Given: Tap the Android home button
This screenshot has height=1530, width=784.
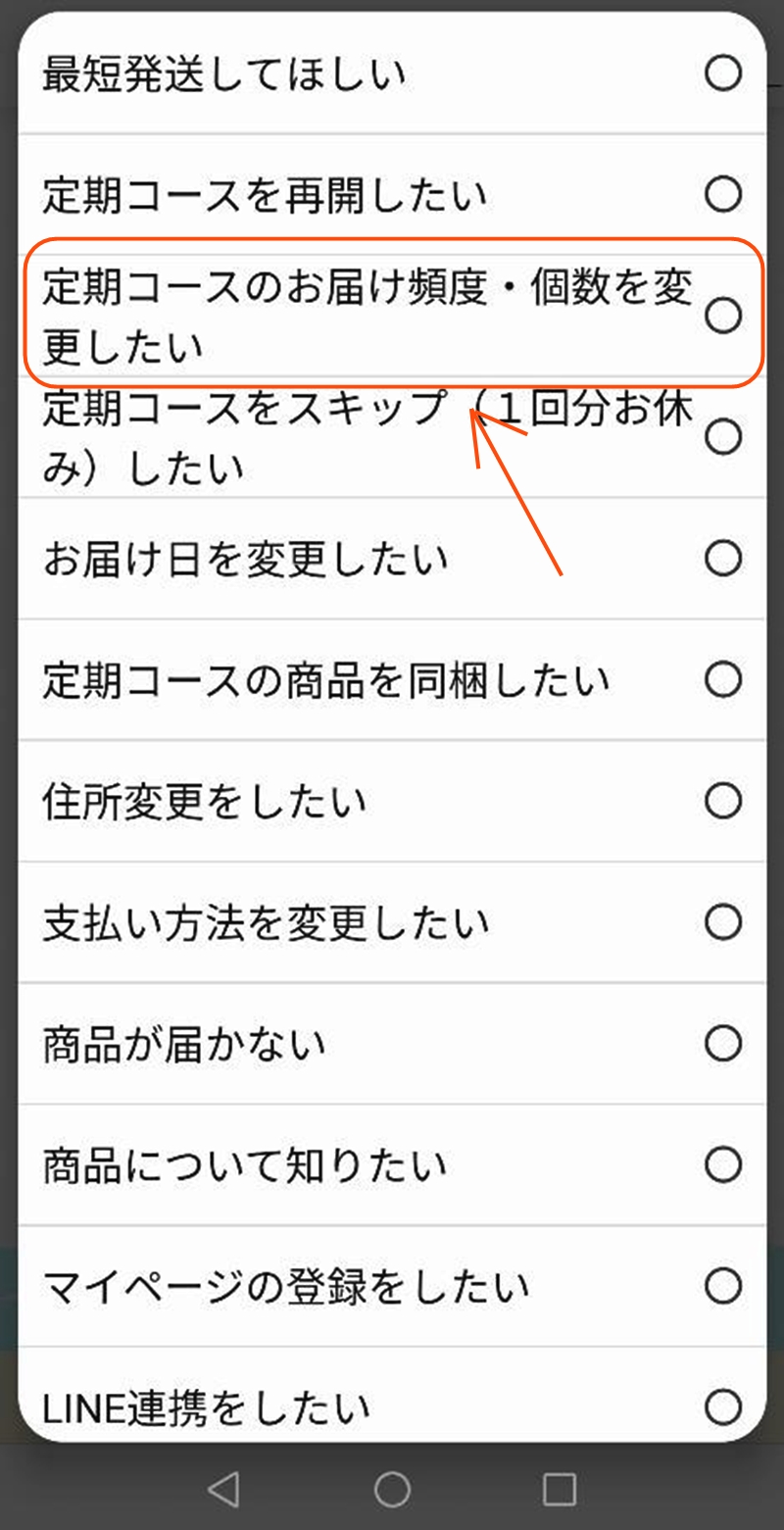Looking at the screenshot, I should click(x=392, y=1493).
